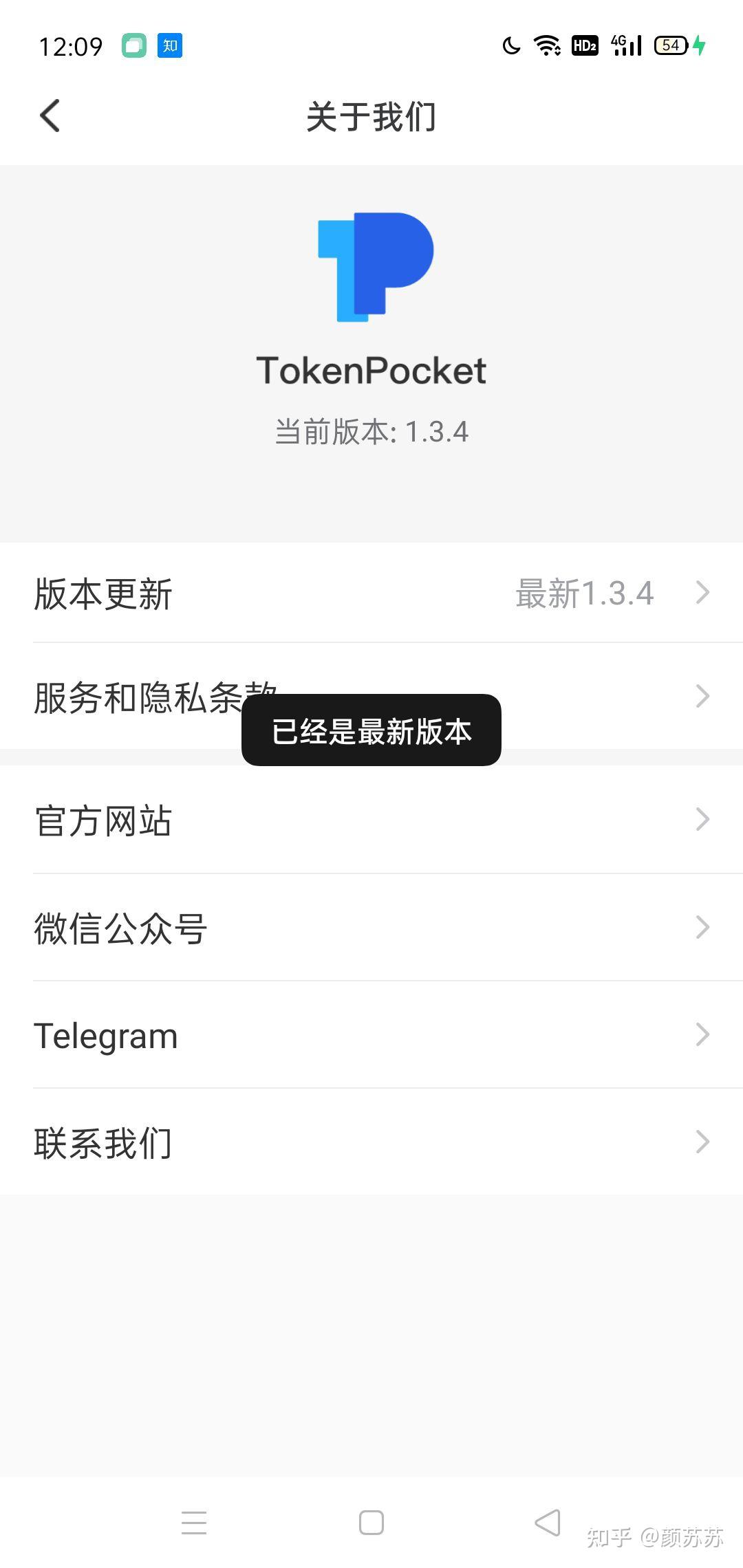Open the 微信公众号 row
The width and height of the screenshot is (743, 1568).
point(371,928)
